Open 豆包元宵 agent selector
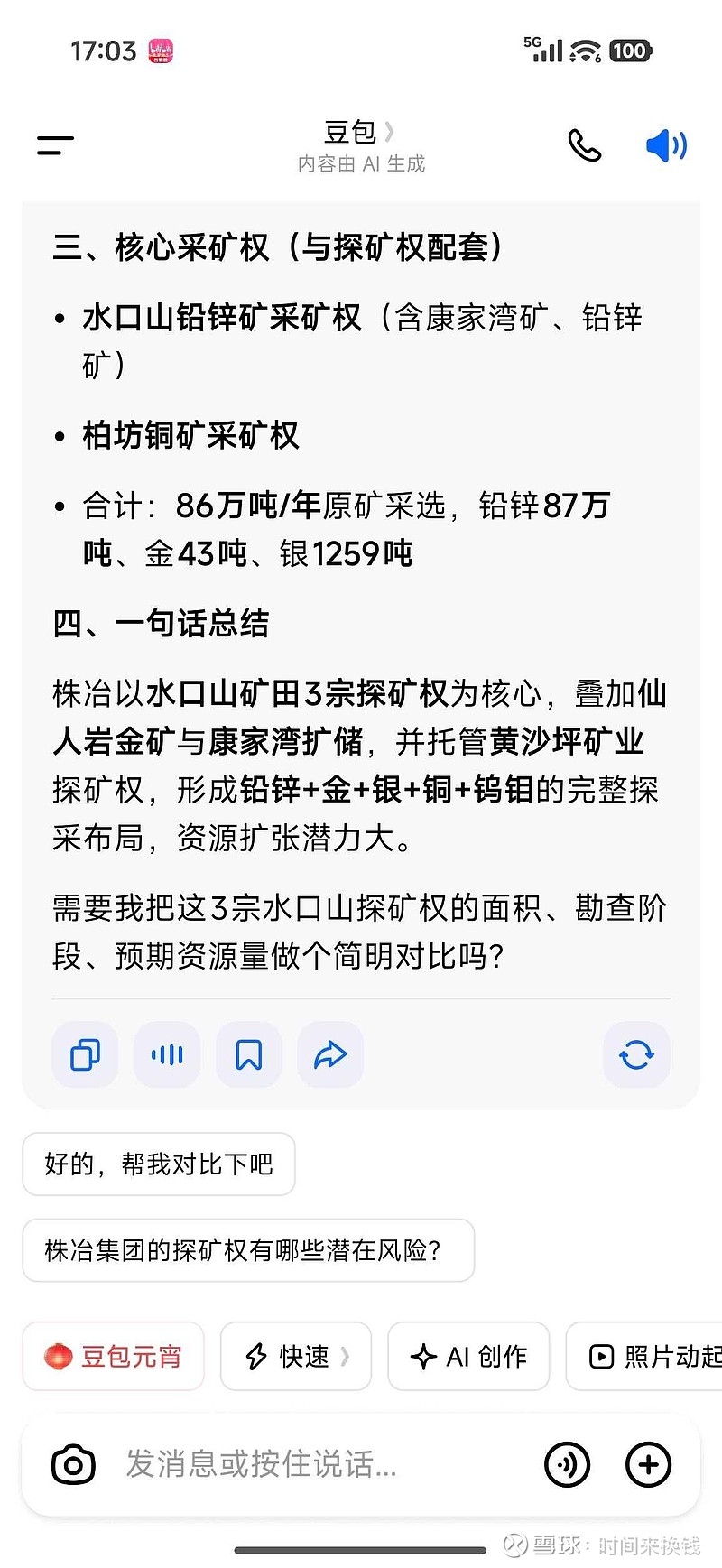This screenshot has width=722, height=1568. (x=113, y=1356)
